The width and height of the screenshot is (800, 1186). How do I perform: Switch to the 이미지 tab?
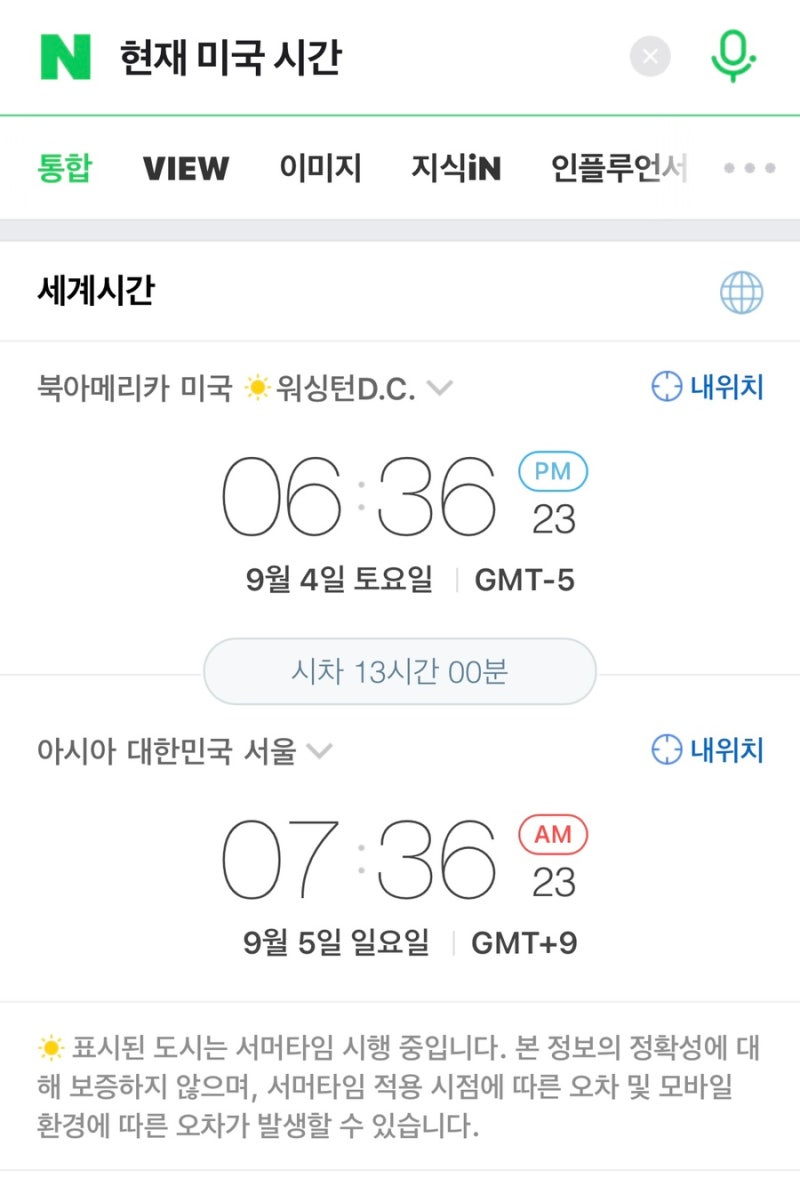tap(322, 169)
